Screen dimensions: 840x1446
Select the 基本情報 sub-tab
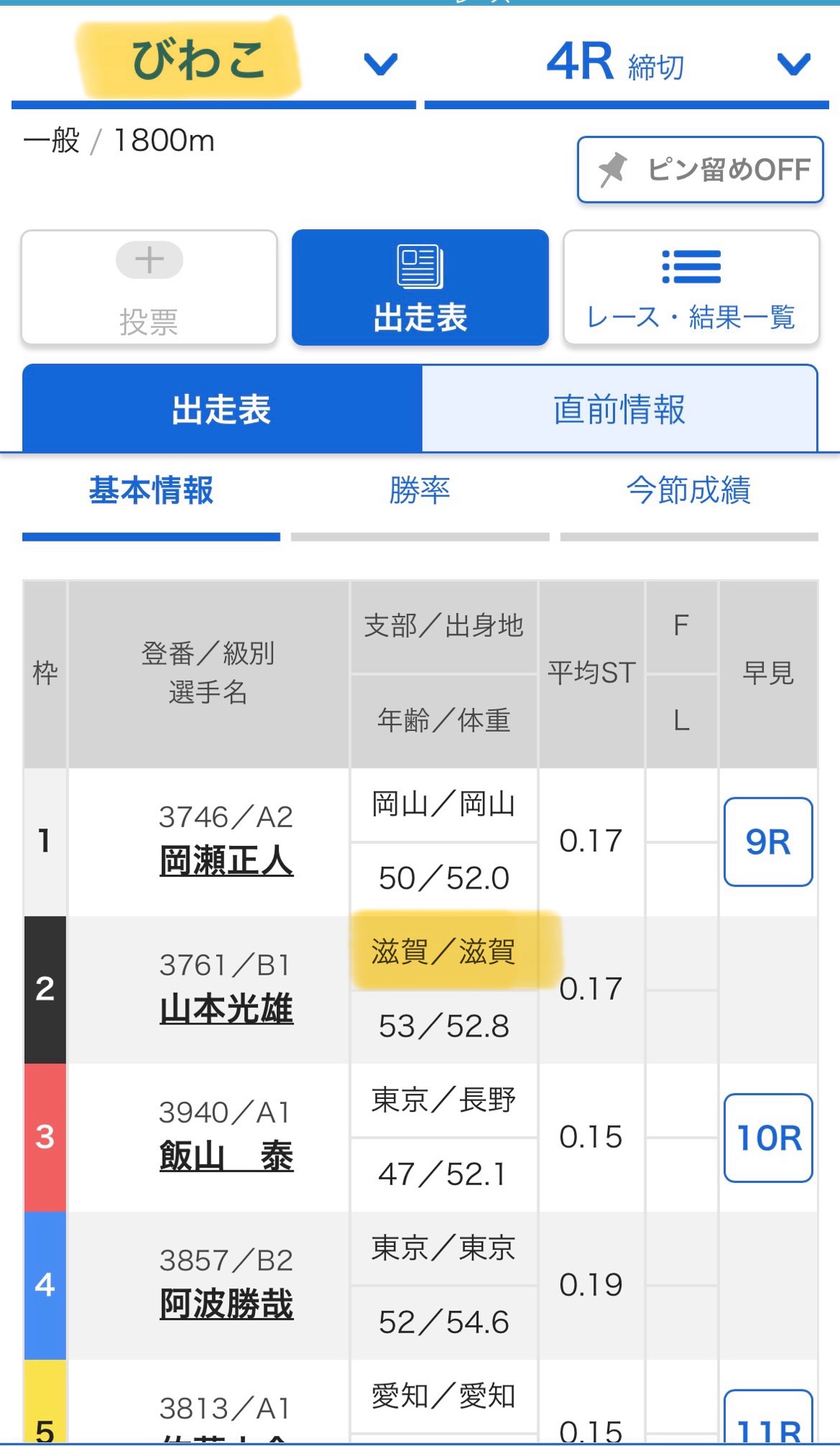click(x=151, y=491)
